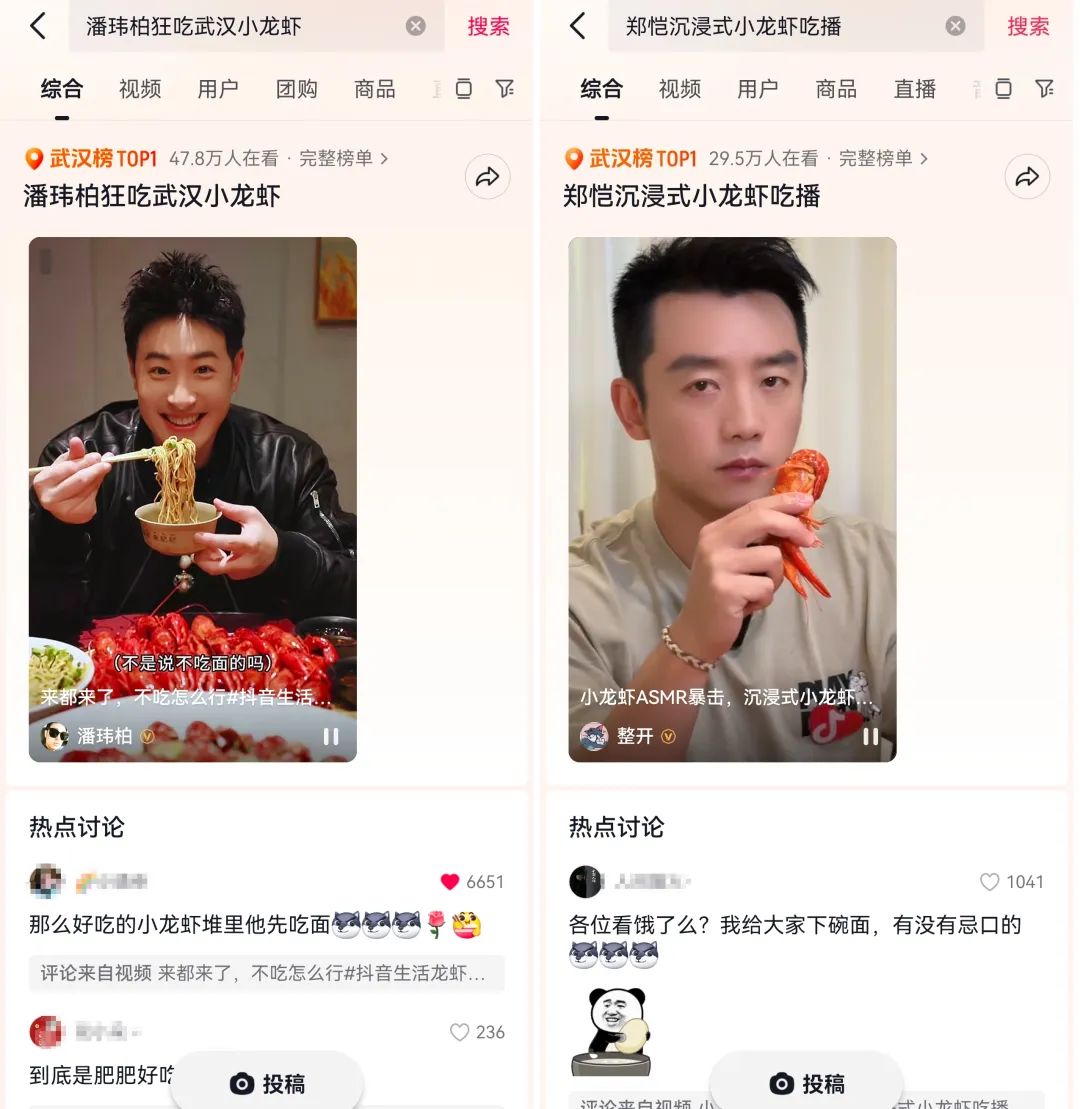Like the comment with 1041 likes
Screen dimensions: 1080x1109
[989, 882]
